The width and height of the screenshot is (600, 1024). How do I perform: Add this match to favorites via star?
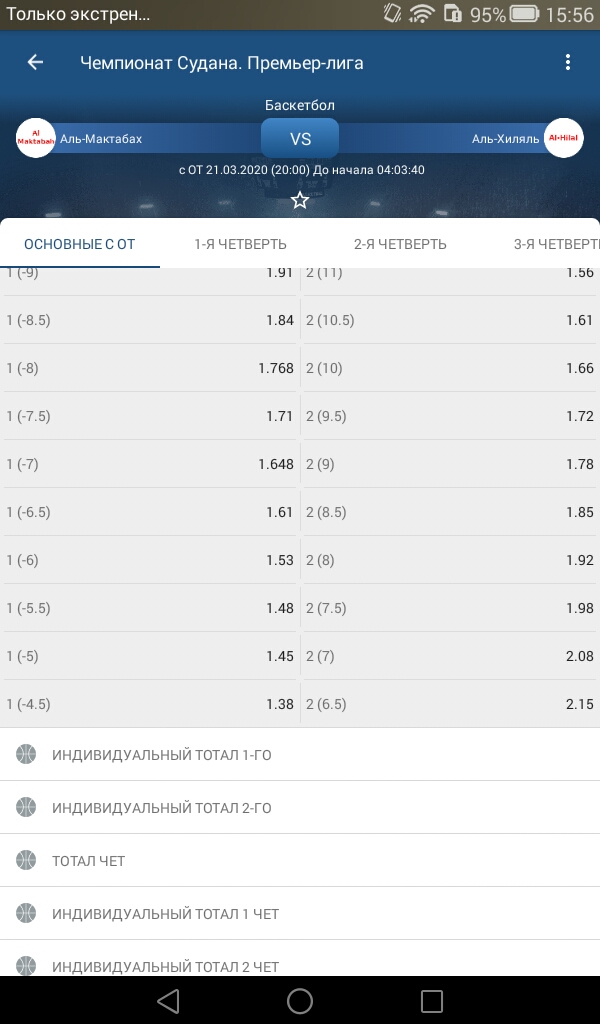[300, 200]
